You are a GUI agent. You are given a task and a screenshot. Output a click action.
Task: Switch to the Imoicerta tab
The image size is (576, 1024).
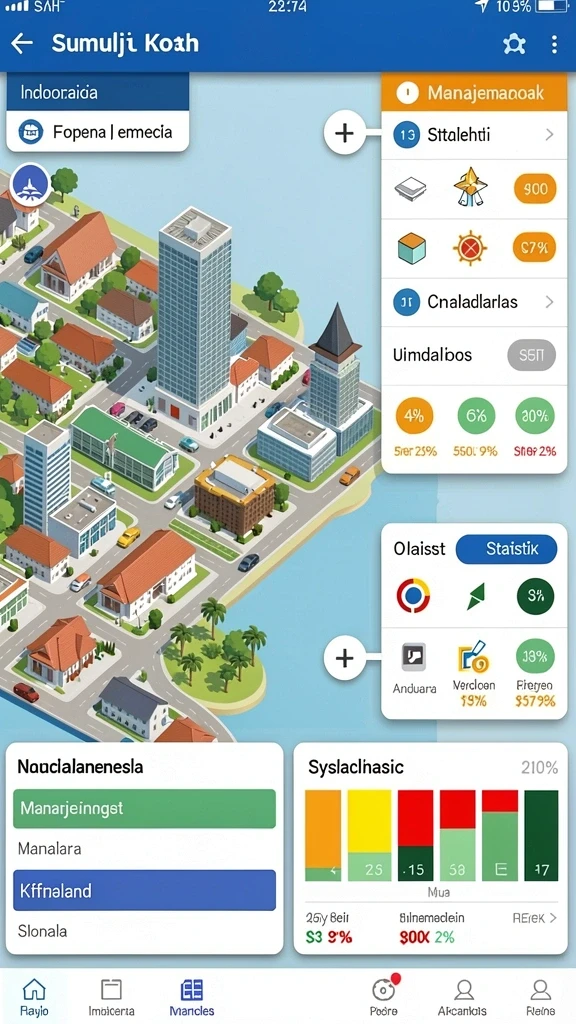(111, 997)
